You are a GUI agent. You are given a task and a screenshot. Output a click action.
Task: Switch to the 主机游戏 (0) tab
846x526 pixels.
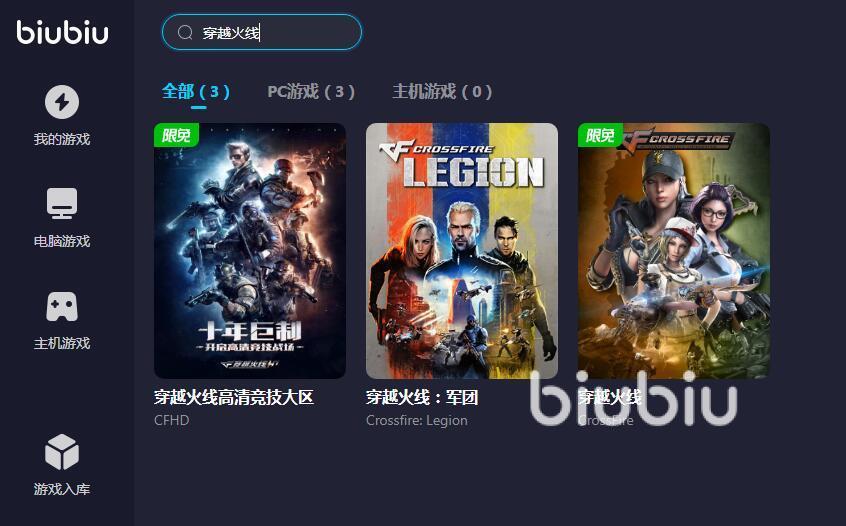coord(442,91)
